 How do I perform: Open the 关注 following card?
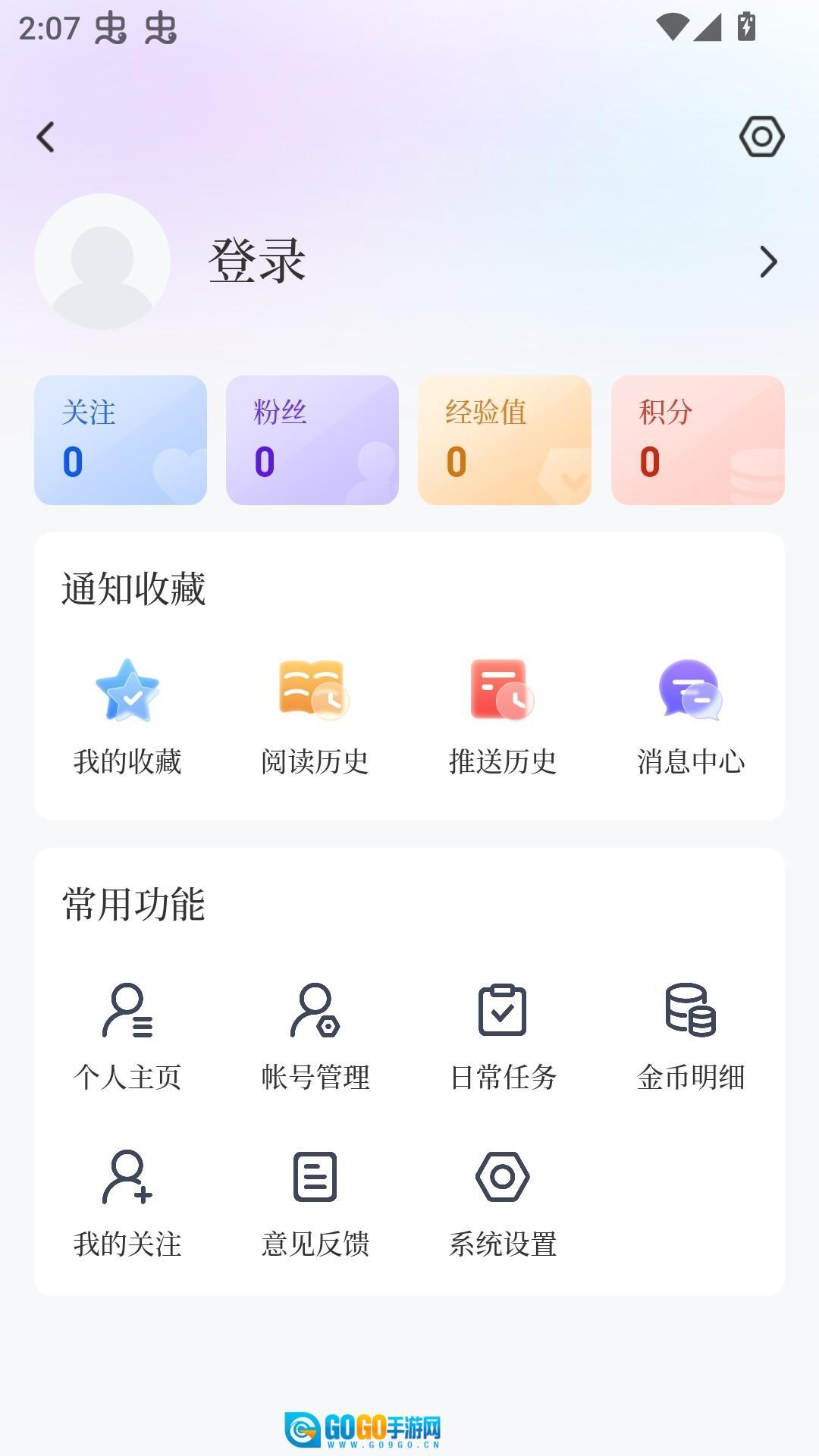[121, 440]
